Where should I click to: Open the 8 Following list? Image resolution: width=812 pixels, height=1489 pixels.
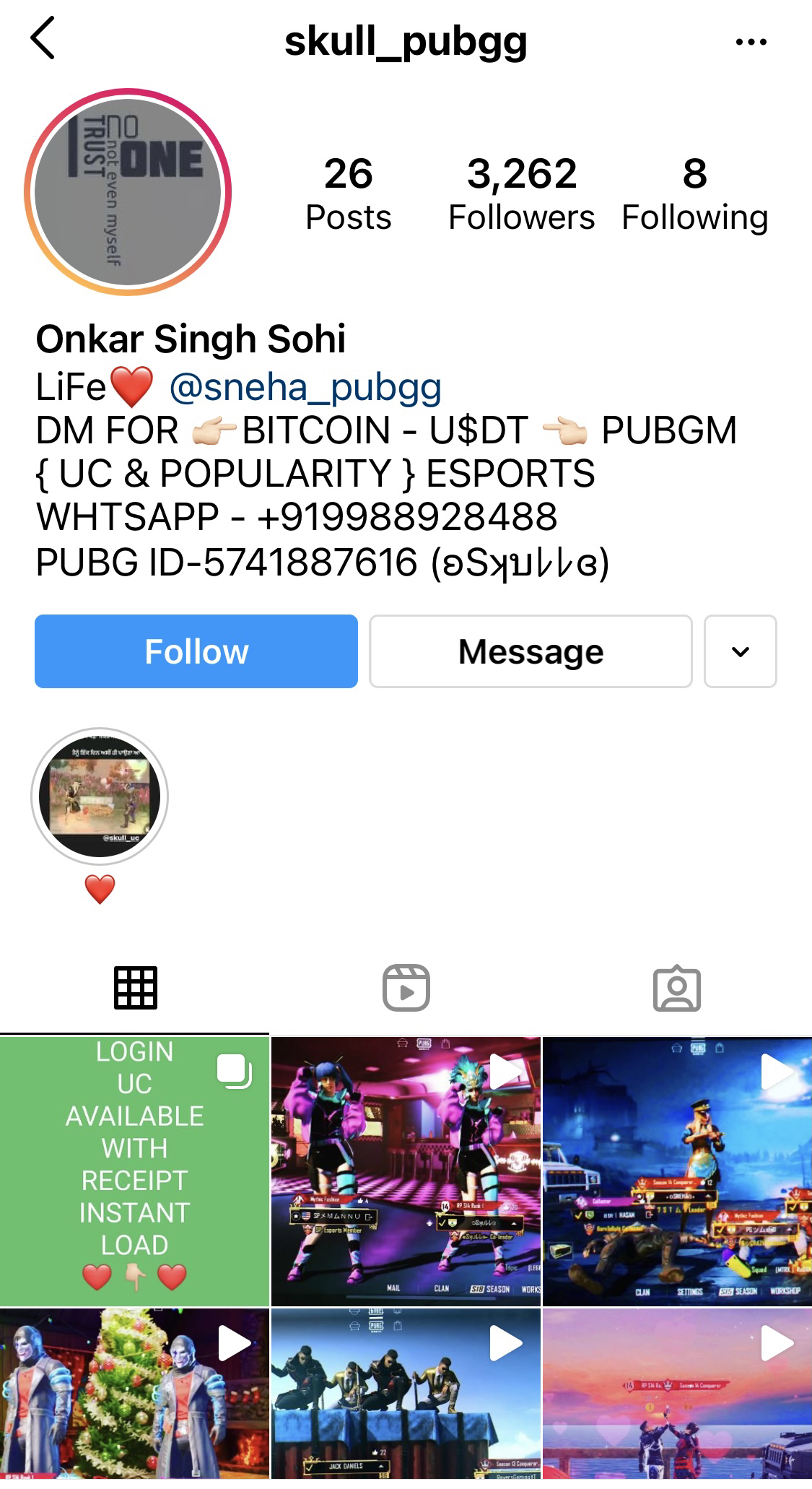[x=694, y=195]
